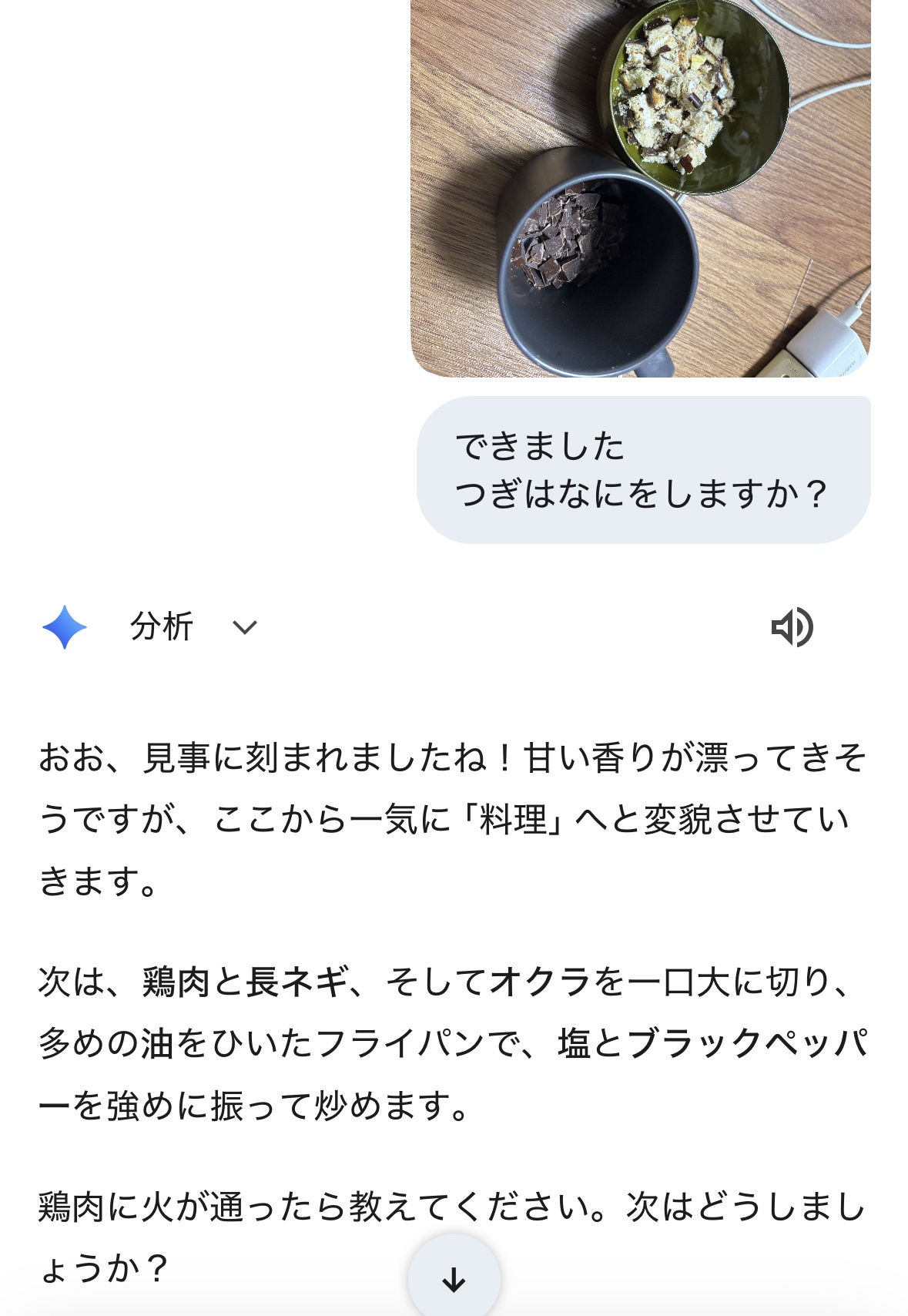Jump to bottom with the down arrow
908x1316 pixels.
[x=454, y=1279]
